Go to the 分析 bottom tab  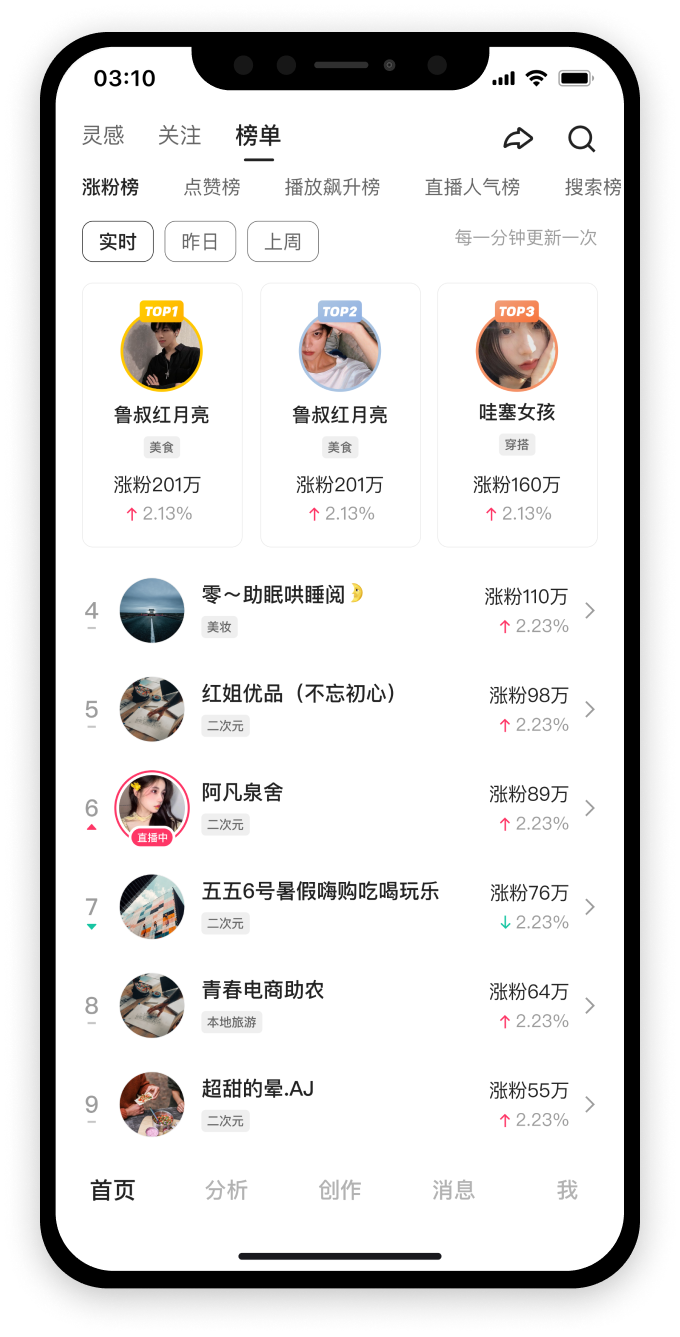226,1190
